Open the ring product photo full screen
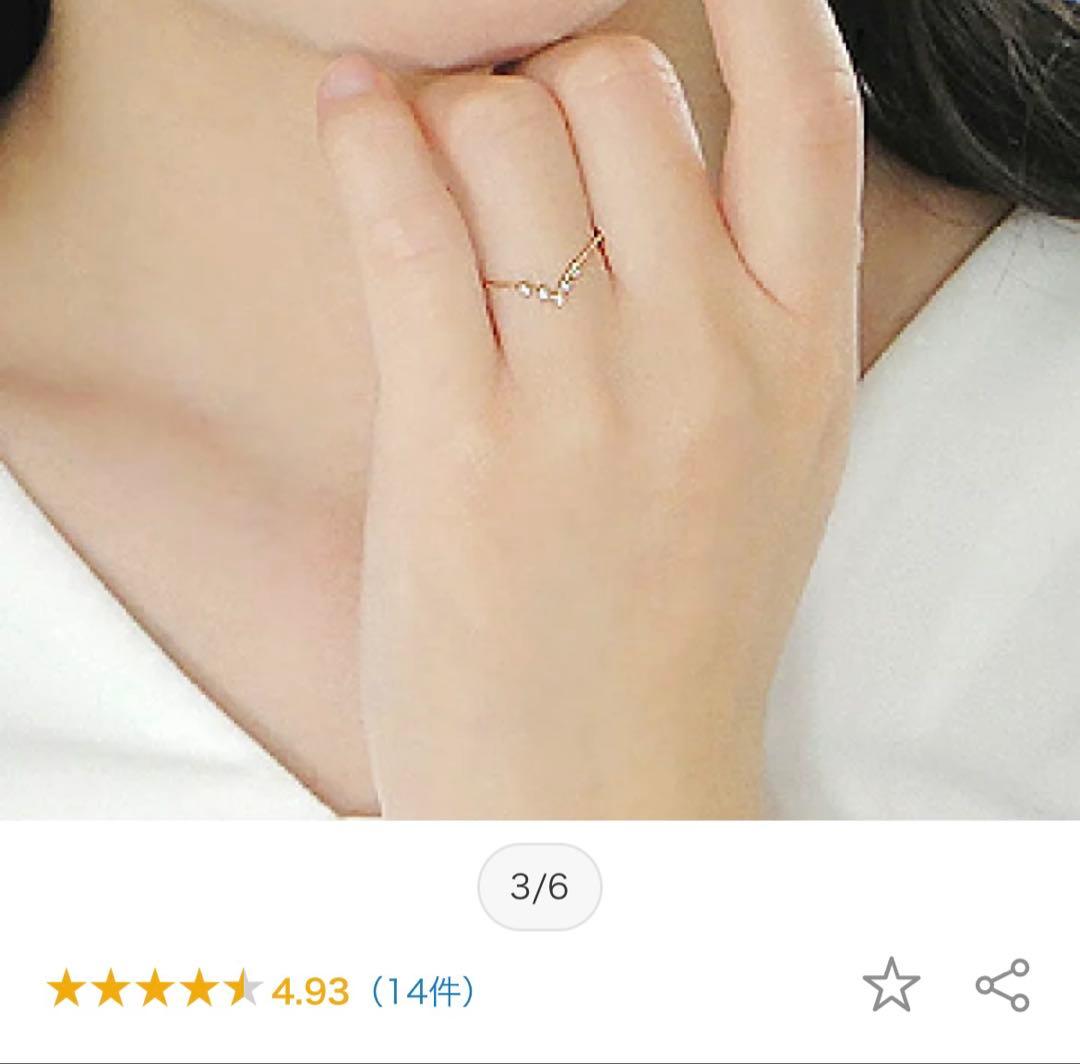Image resolution: width=1080 pixels, height=1064 pixels. [540, 410]
